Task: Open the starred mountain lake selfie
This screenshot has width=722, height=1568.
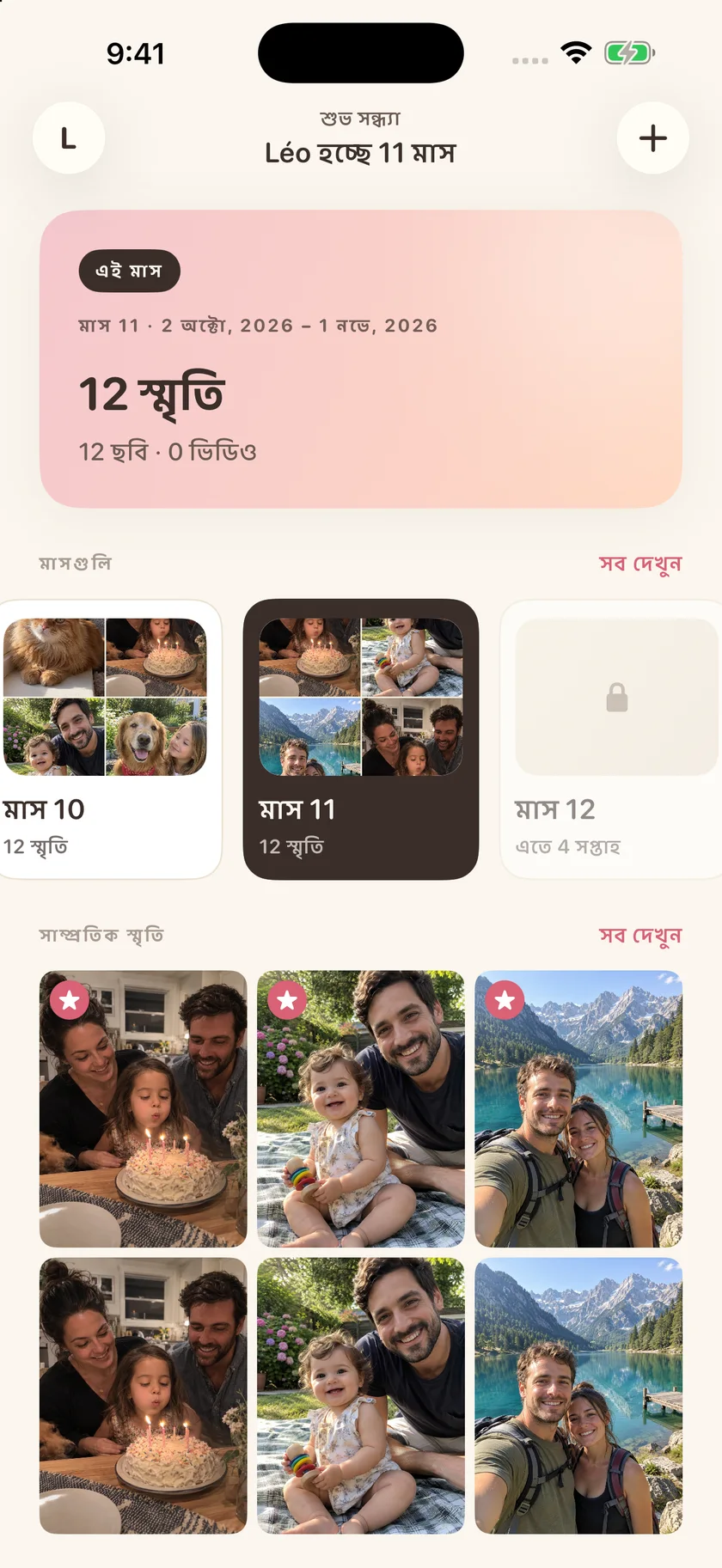Action: [x=578, y=1109]
